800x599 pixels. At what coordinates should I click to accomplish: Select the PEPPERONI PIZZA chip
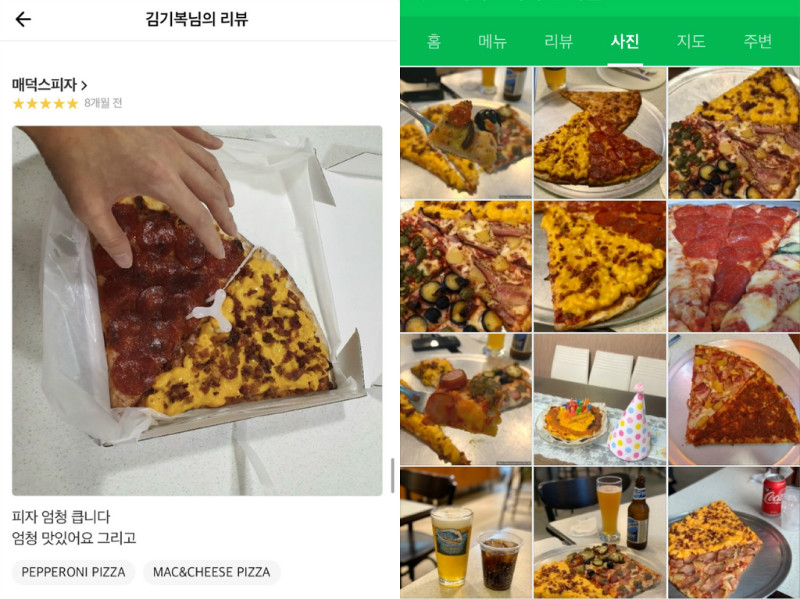coord(73,572)
